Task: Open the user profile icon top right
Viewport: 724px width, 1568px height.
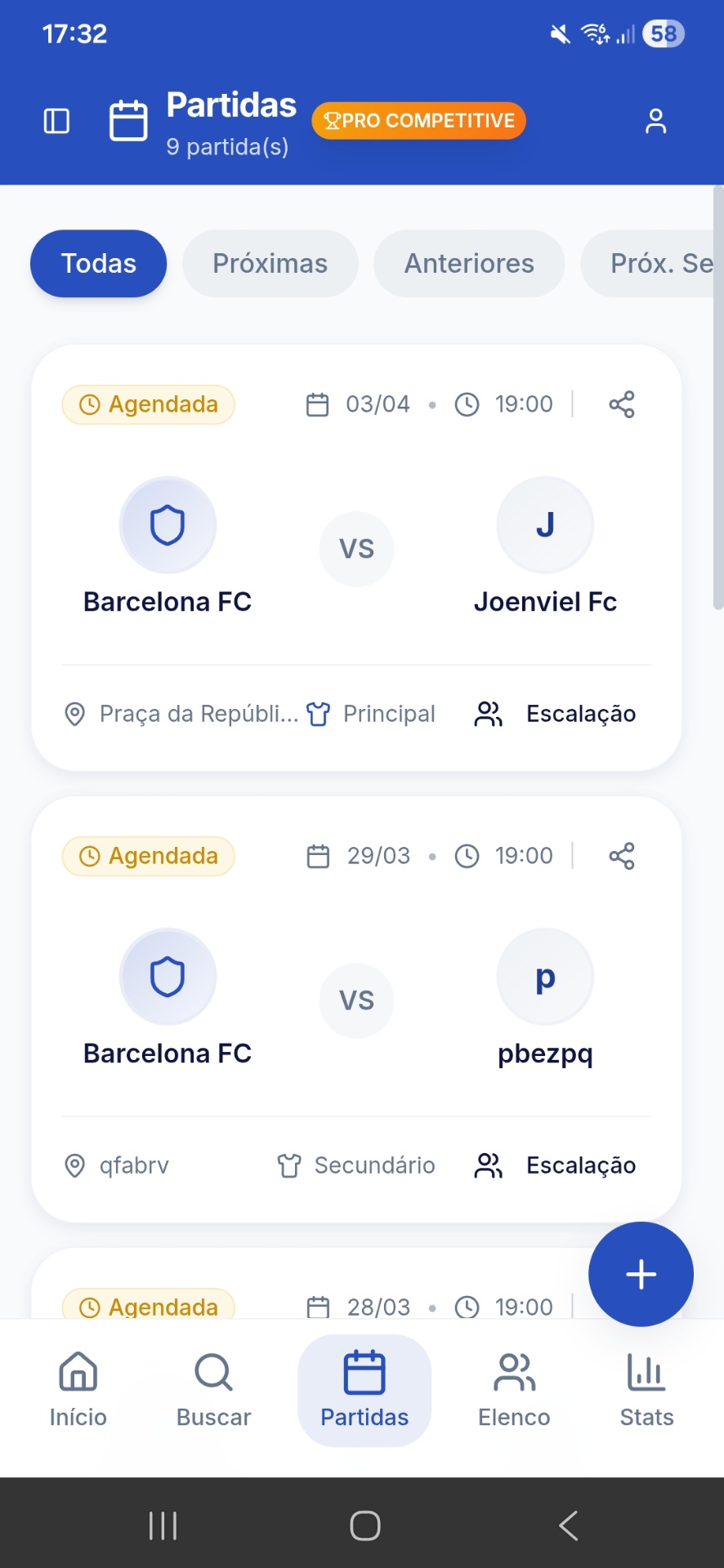Action: [655, 120]
